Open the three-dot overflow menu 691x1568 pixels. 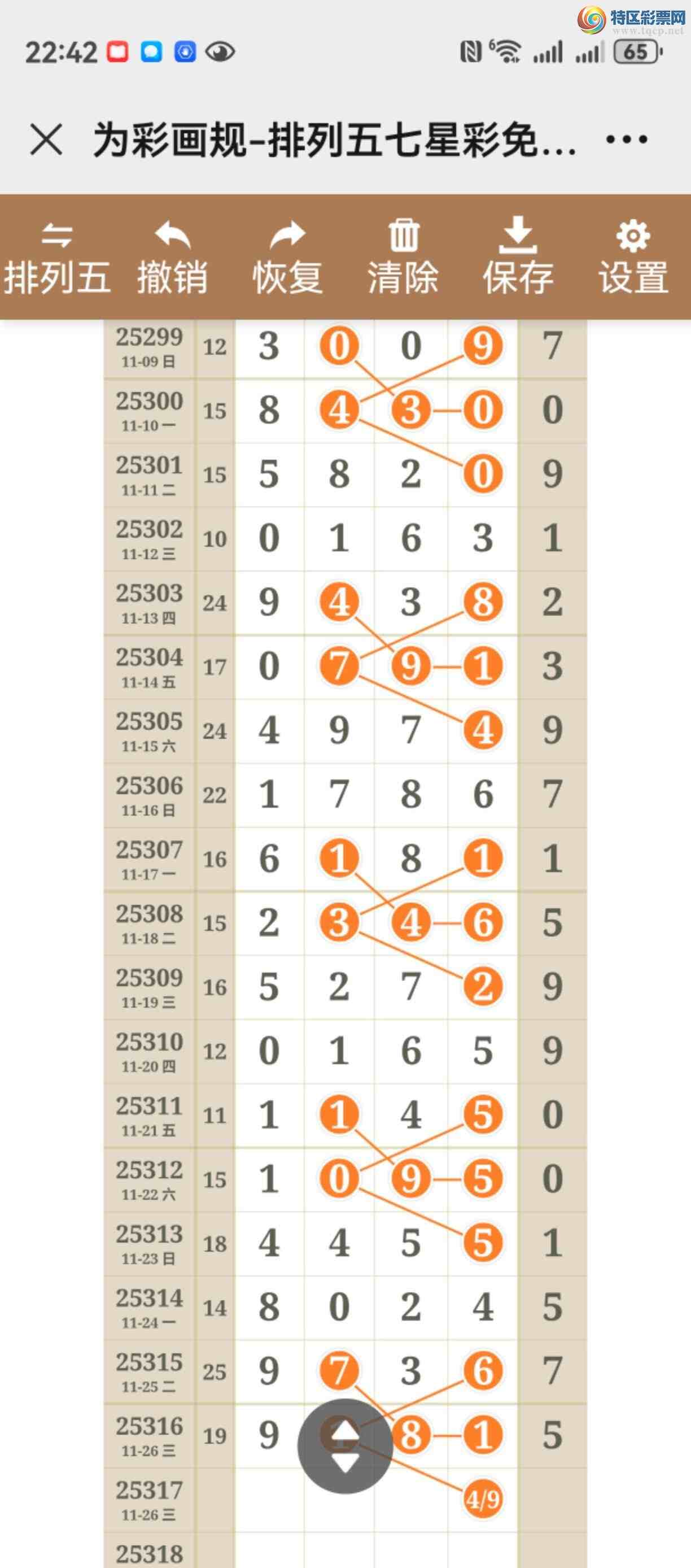click(x=627, y=140)
